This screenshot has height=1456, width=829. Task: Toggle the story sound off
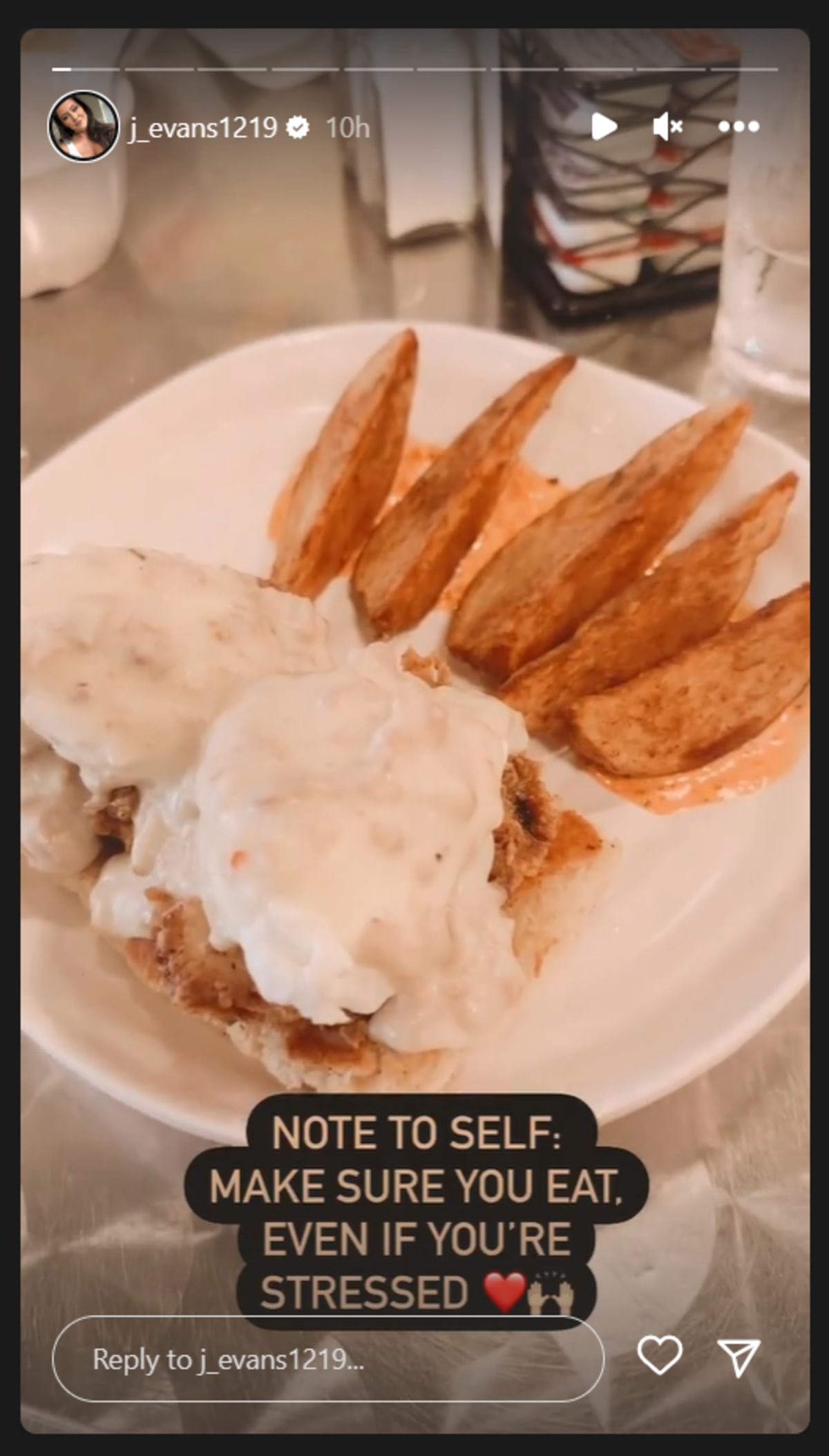coord(669,126)
